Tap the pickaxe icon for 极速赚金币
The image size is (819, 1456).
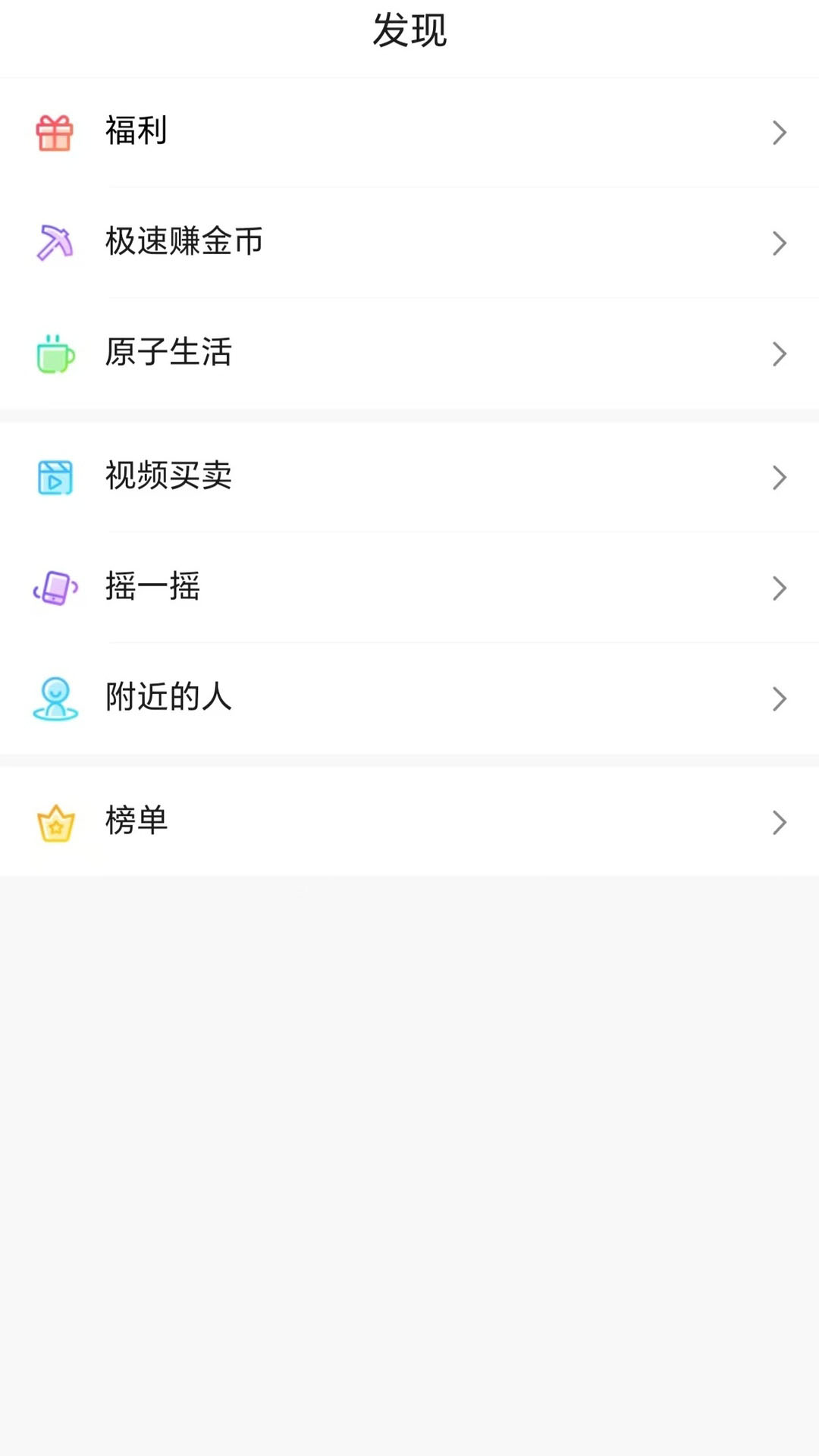(53, 243)
